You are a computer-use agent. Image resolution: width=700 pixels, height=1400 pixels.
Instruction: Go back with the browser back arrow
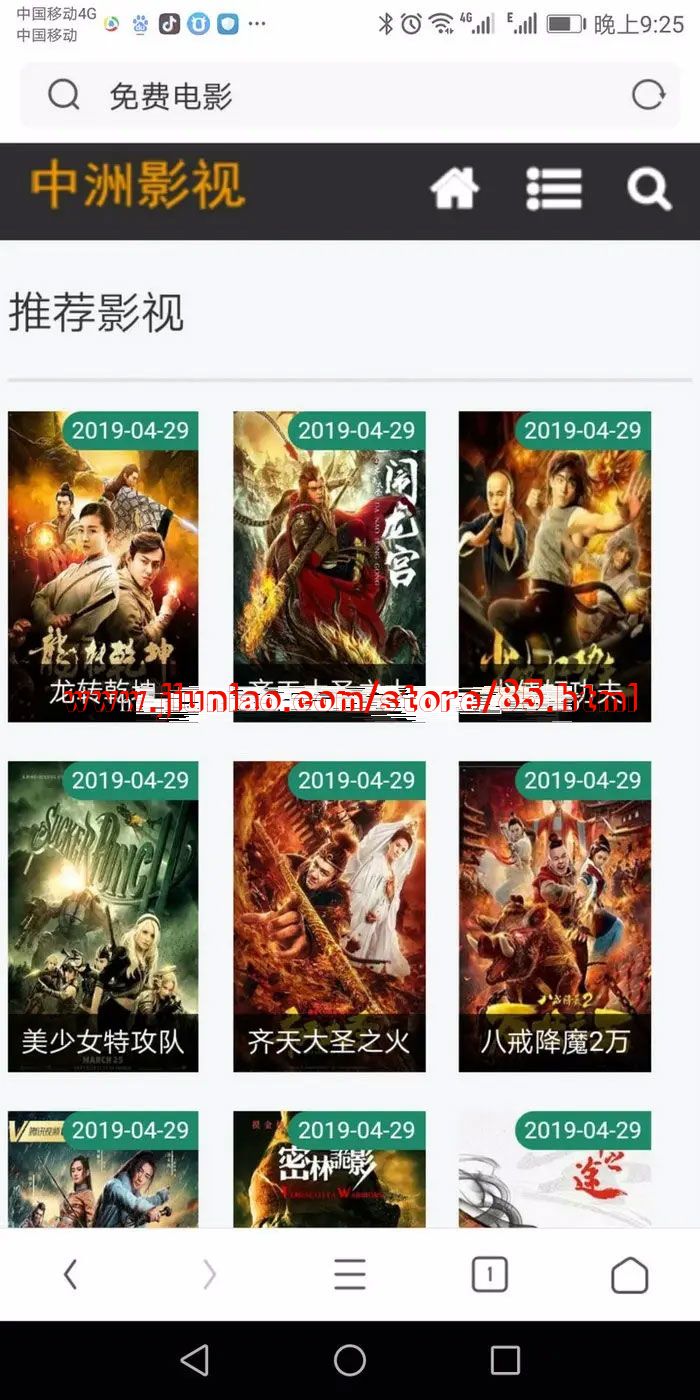click(x=70, y=1274)
